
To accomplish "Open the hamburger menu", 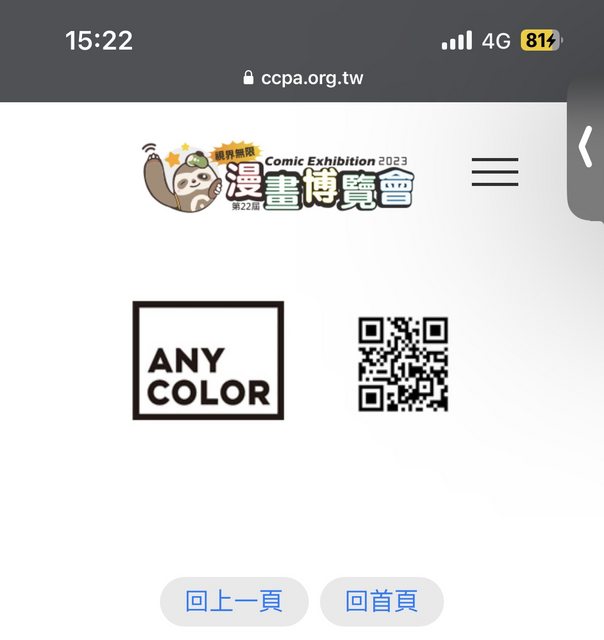I will point(495,172).
